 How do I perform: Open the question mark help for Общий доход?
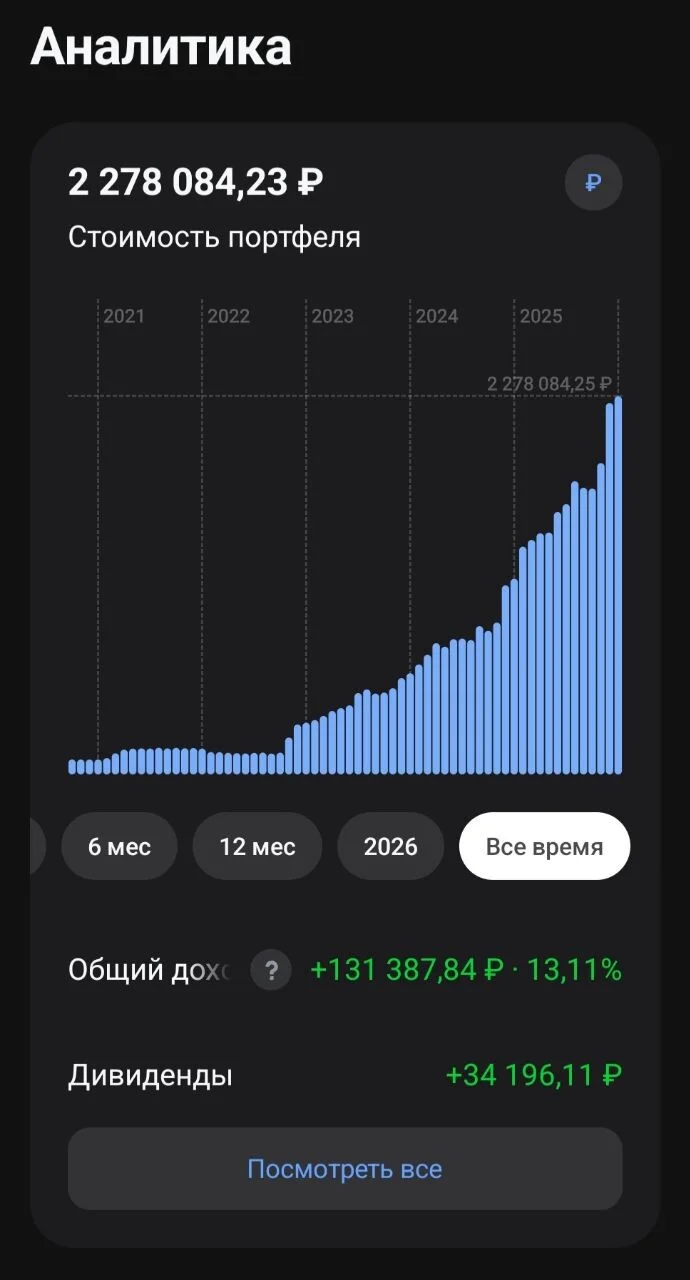pos(271,970)
